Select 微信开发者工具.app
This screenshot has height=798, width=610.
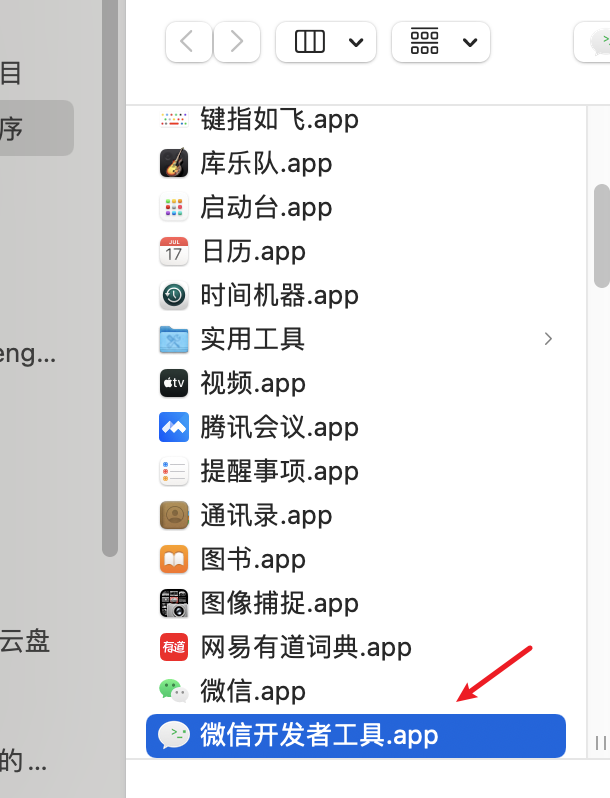coord(318,736)
